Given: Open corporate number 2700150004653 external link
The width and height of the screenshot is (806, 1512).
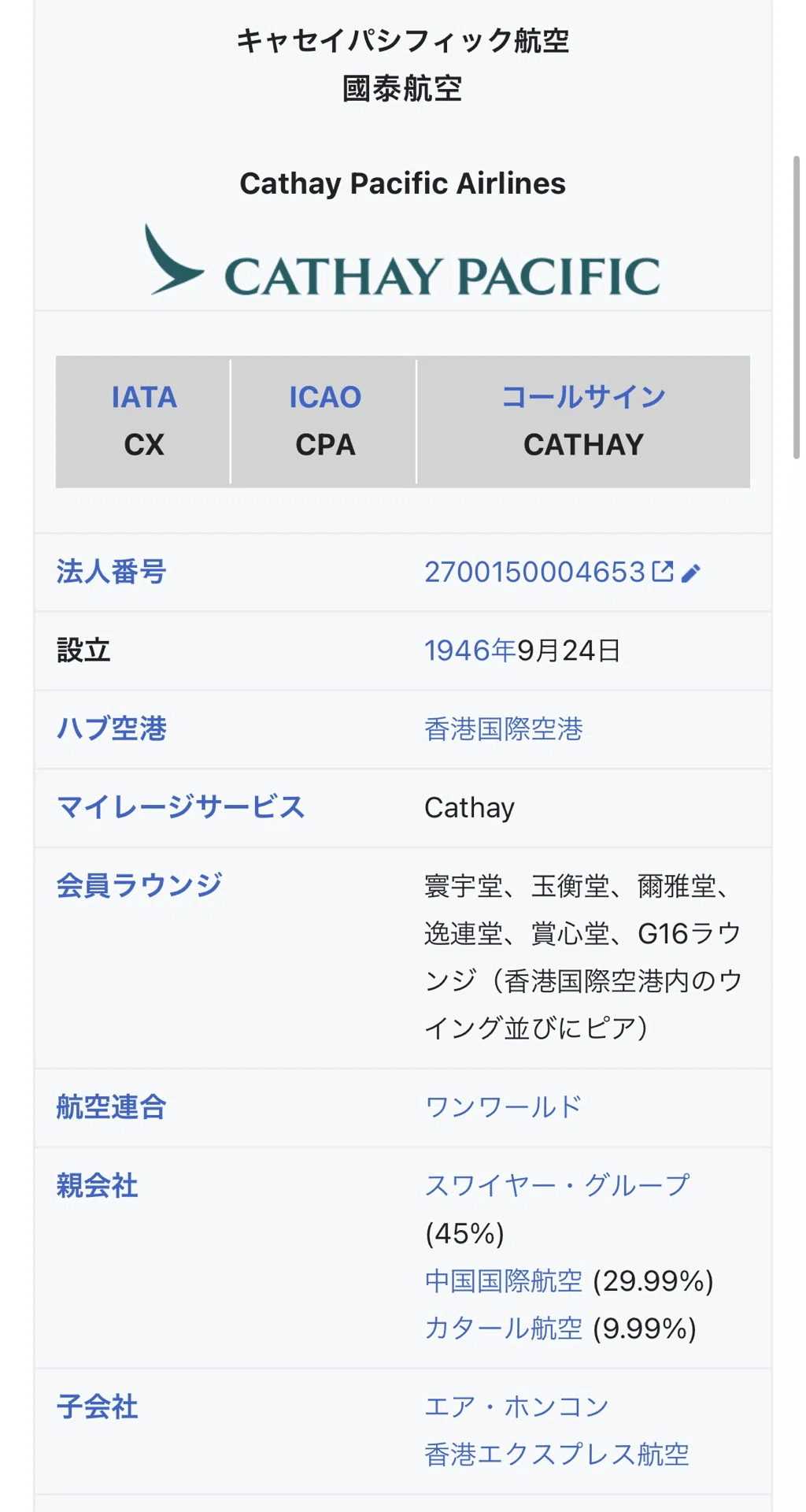Looking at the screenshot, I should [543, 572].
